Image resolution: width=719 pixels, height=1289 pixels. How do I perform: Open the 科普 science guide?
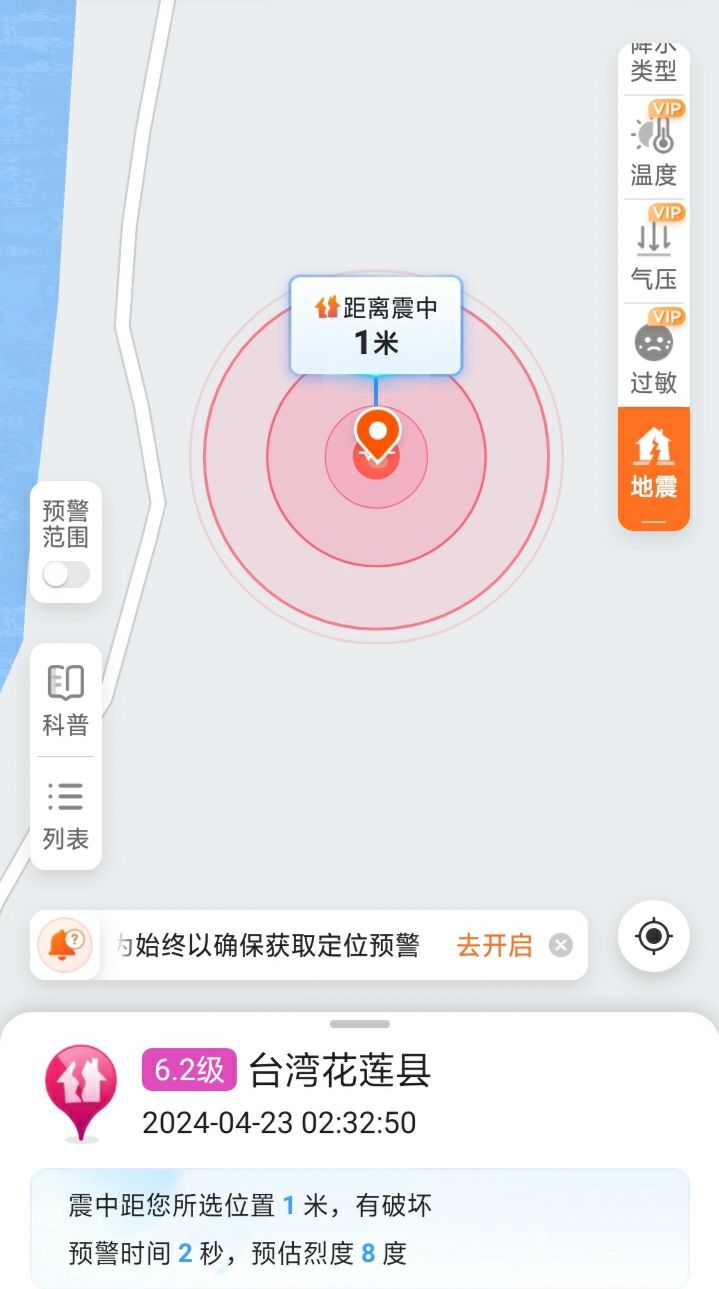66,699
